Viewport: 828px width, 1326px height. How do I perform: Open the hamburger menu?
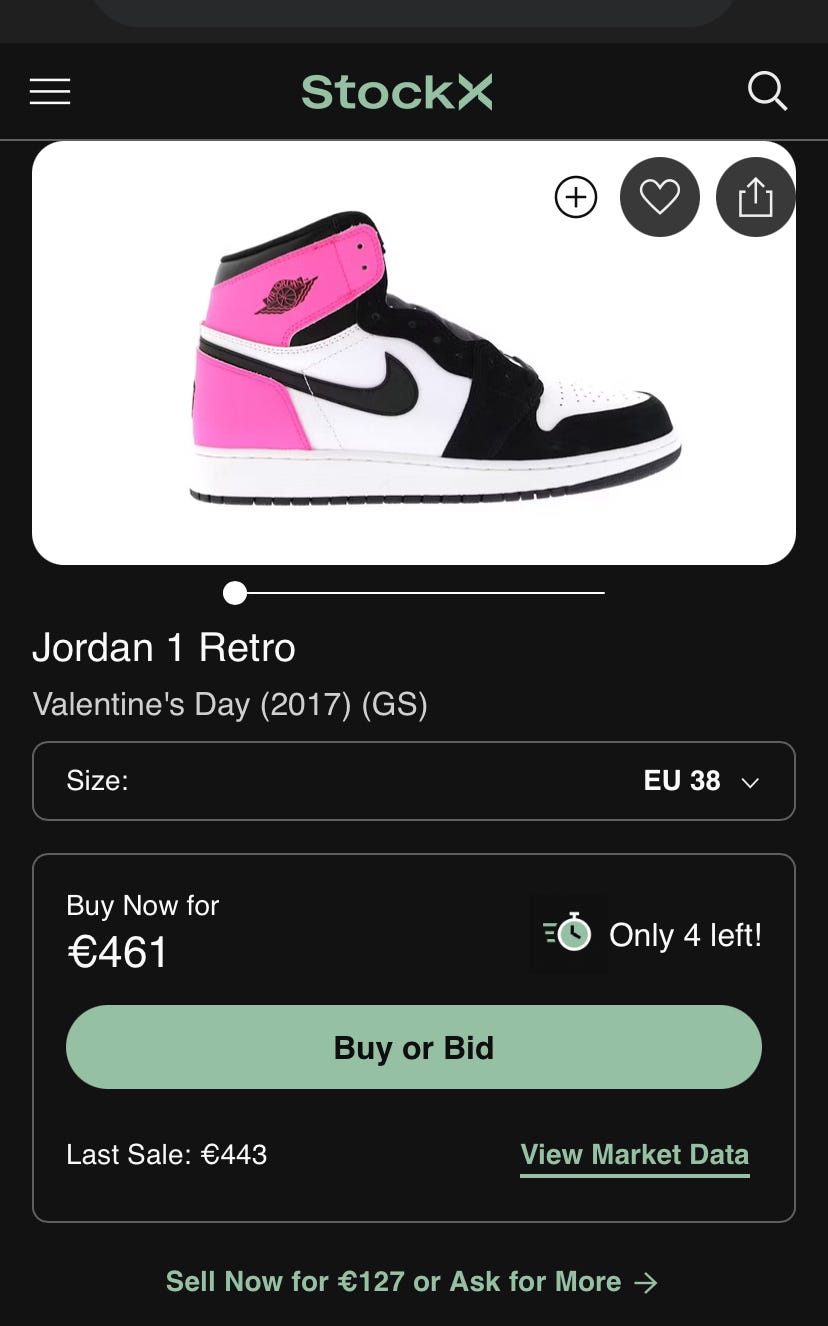point(50,92)
